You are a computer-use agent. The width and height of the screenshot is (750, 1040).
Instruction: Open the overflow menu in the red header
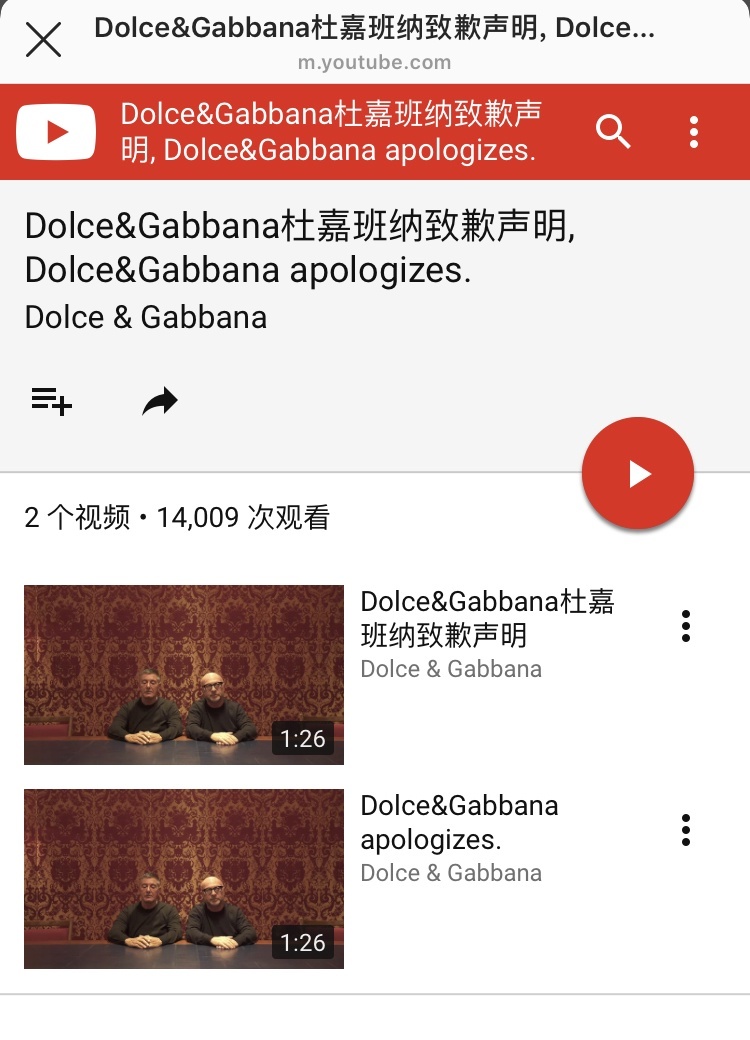pos(694,132)
